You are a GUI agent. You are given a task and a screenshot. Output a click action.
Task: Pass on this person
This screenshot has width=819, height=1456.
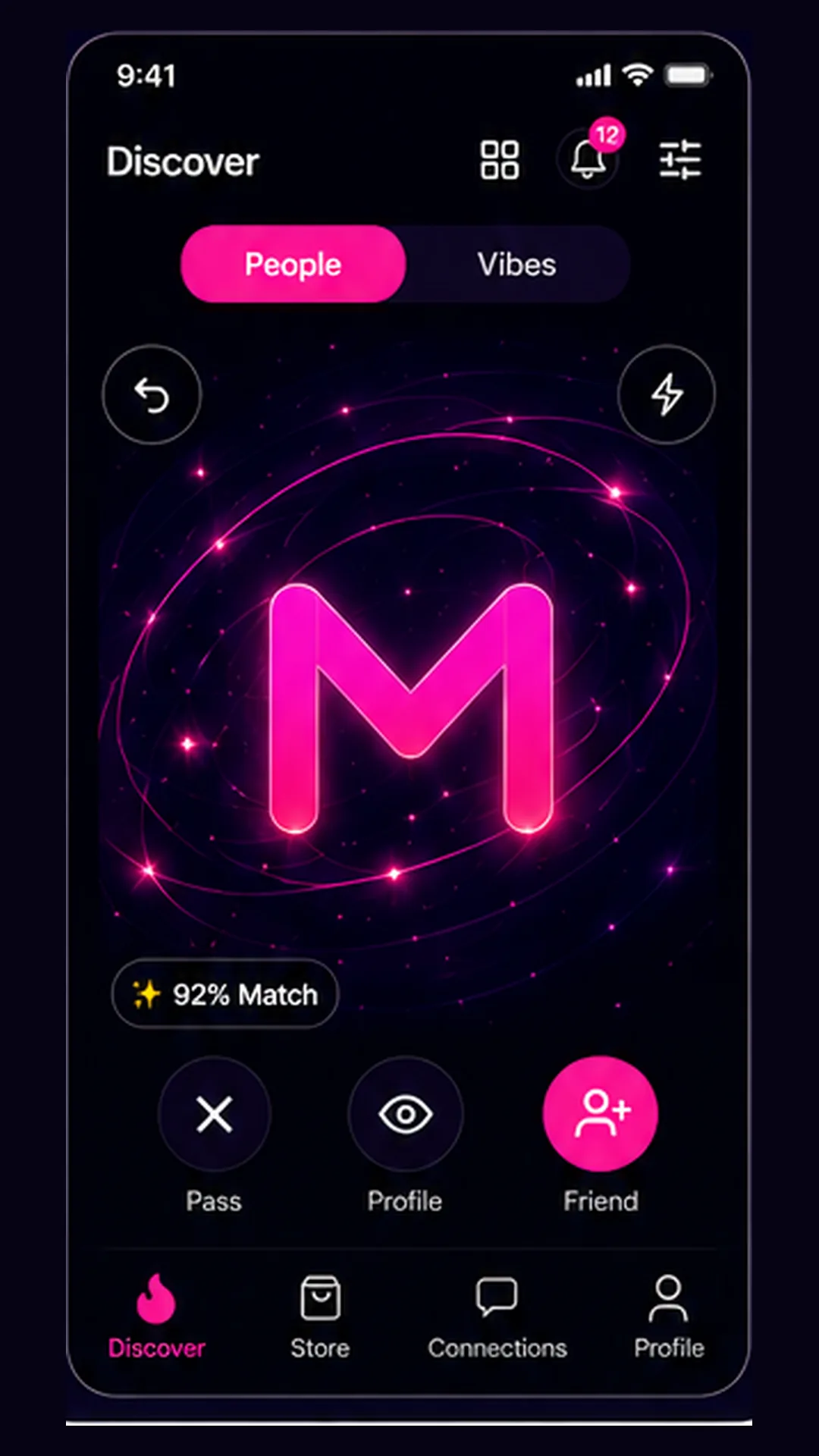tap(215, 1114)
